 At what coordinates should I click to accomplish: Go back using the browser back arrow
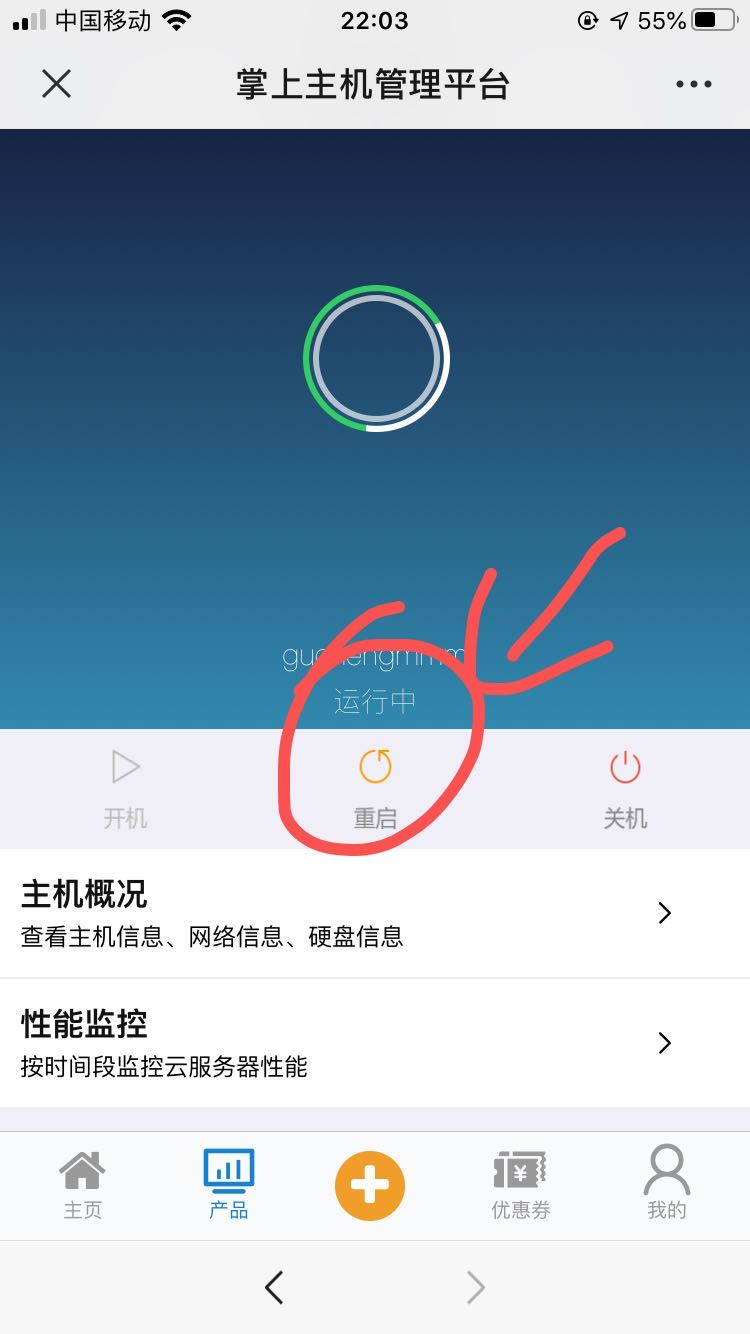click(274, 1287)
